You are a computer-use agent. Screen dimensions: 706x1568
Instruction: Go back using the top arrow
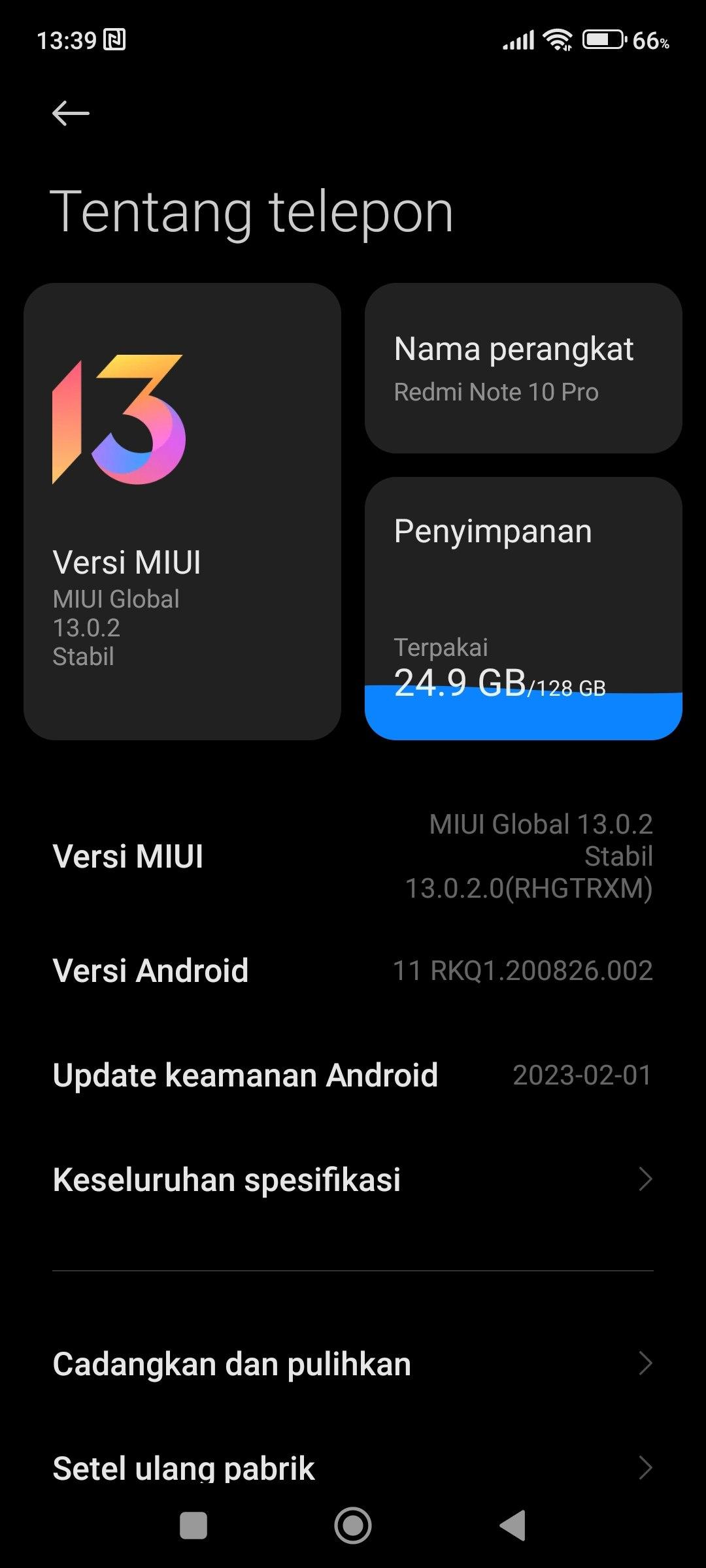[71, 114]
